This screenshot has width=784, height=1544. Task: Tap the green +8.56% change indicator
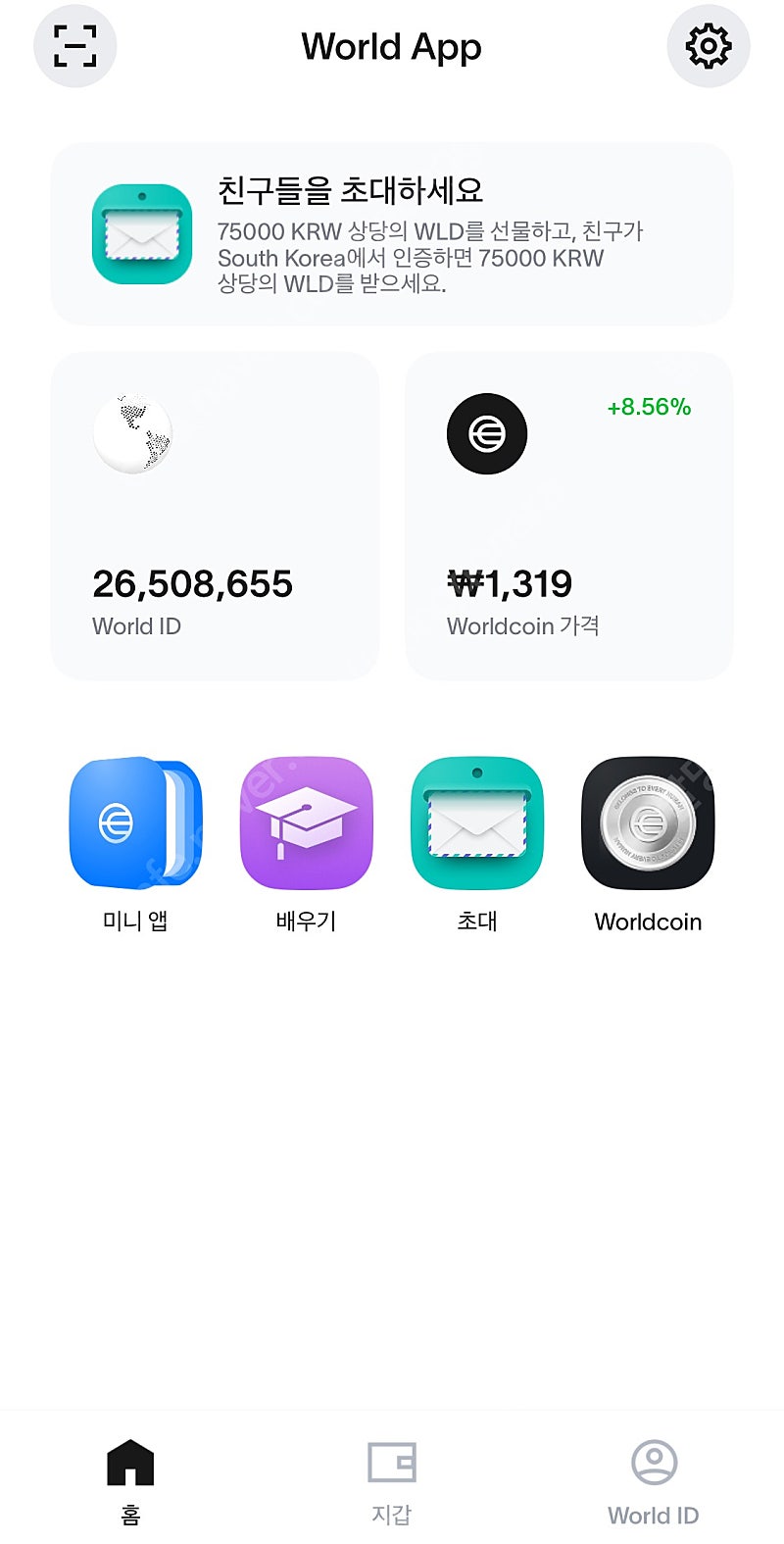[x=649, y=408]
